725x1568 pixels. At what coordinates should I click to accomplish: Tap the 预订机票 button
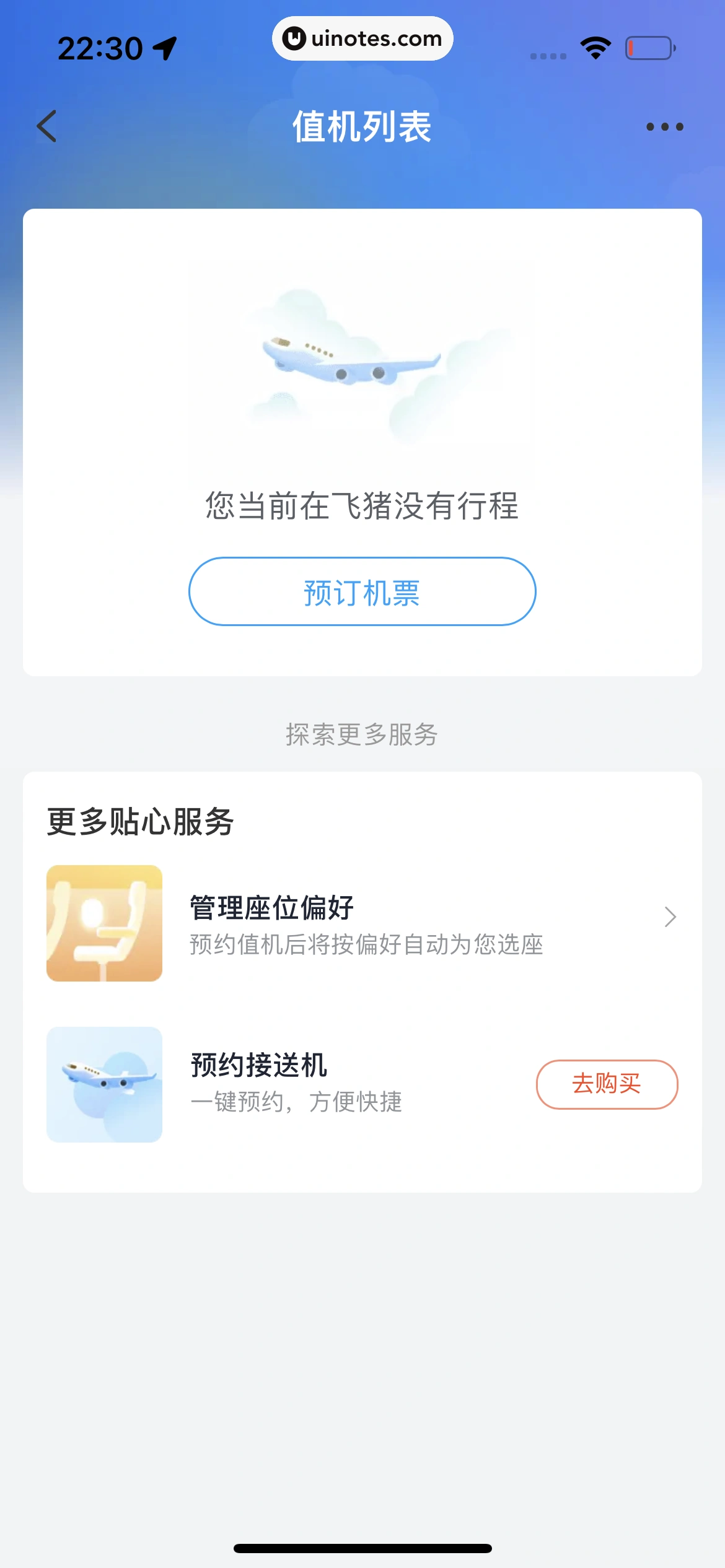362,591
